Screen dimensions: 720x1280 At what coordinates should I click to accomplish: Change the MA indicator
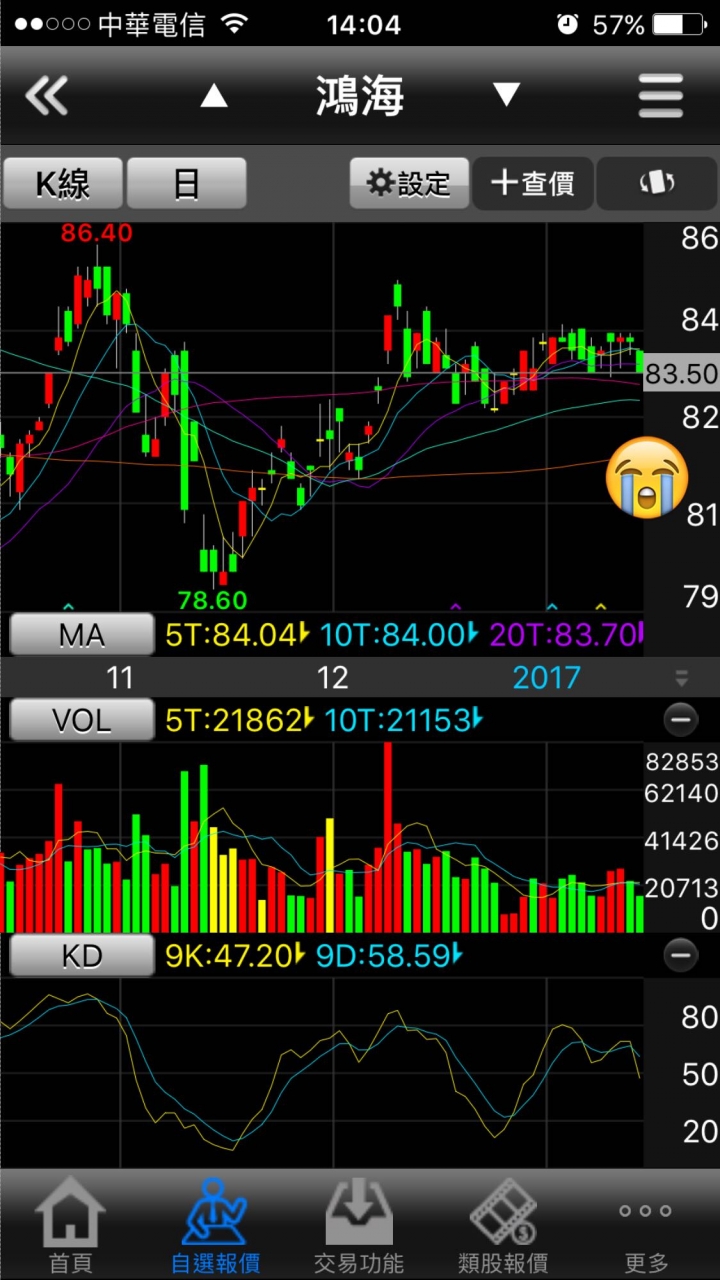82,634
